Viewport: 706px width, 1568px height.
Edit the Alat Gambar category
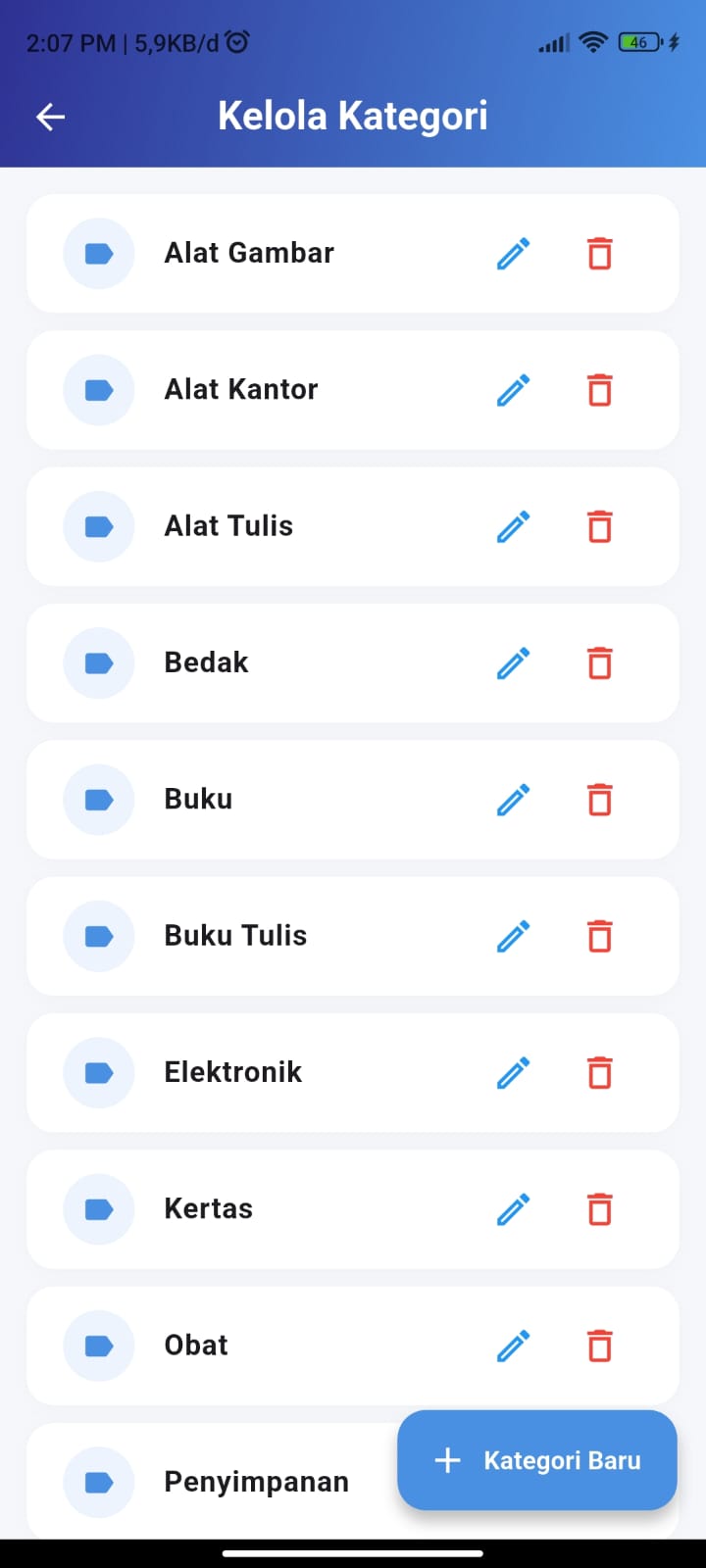(513, 254)
